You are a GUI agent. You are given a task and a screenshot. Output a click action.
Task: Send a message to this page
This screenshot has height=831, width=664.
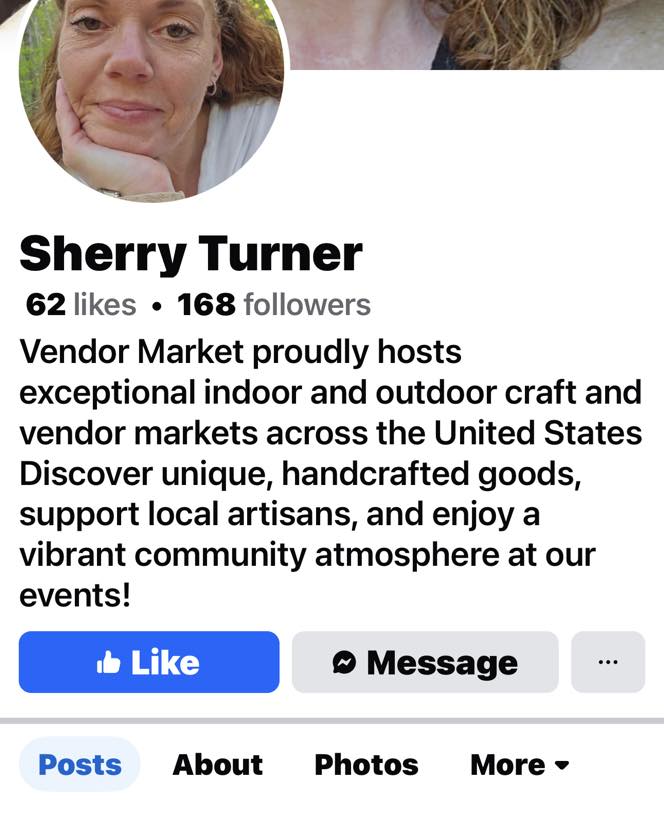[425, 662]
